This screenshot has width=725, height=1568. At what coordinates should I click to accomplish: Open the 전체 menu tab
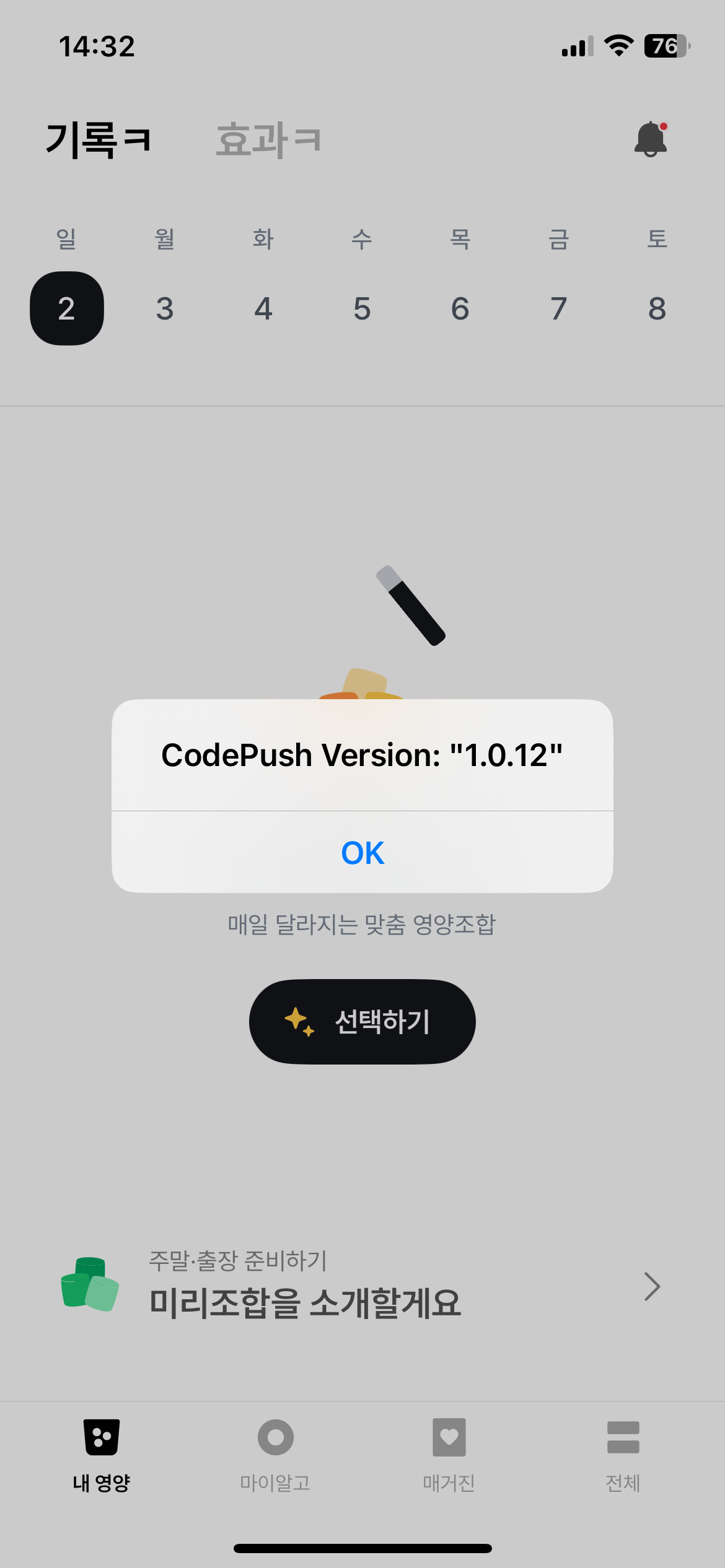623,1455
